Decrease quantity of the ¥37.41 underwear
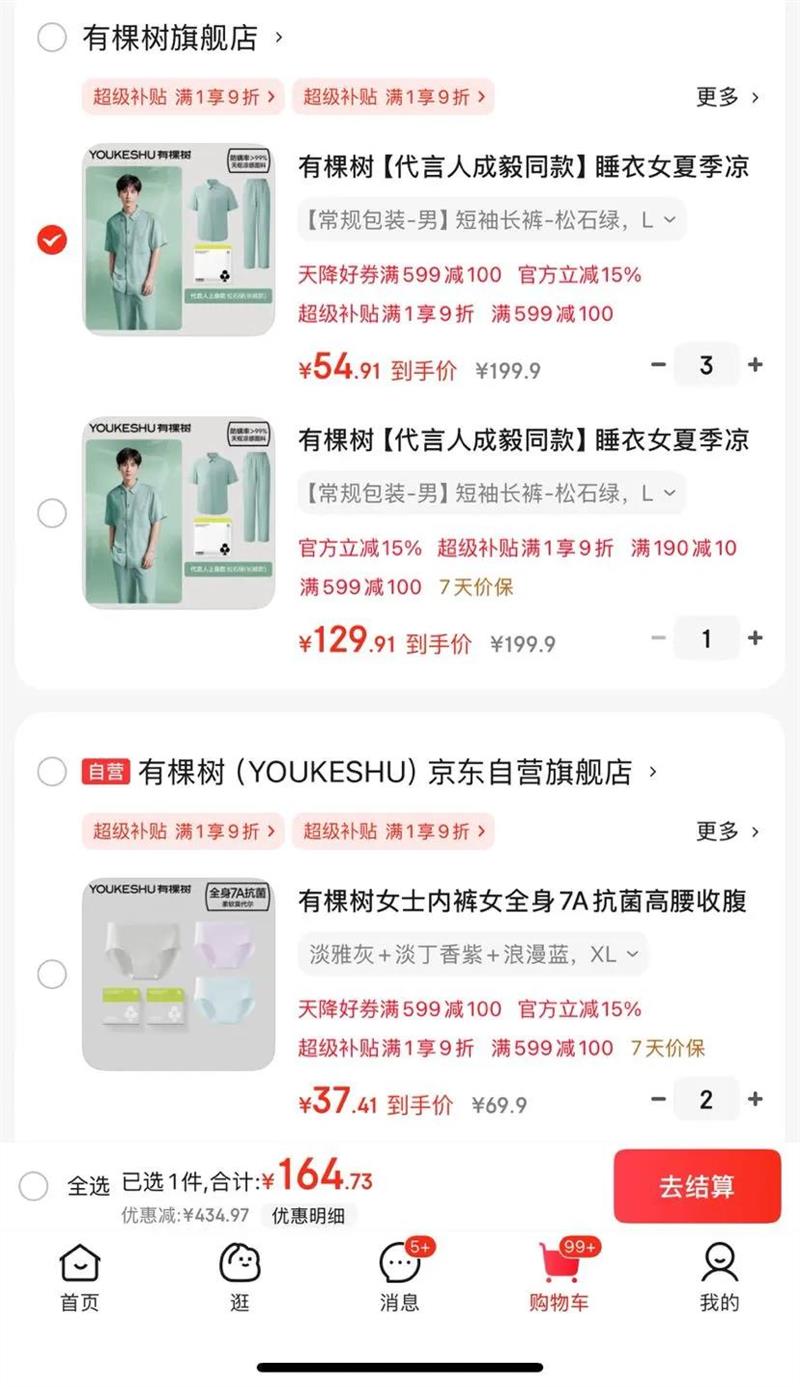 tap(658, 1099)
